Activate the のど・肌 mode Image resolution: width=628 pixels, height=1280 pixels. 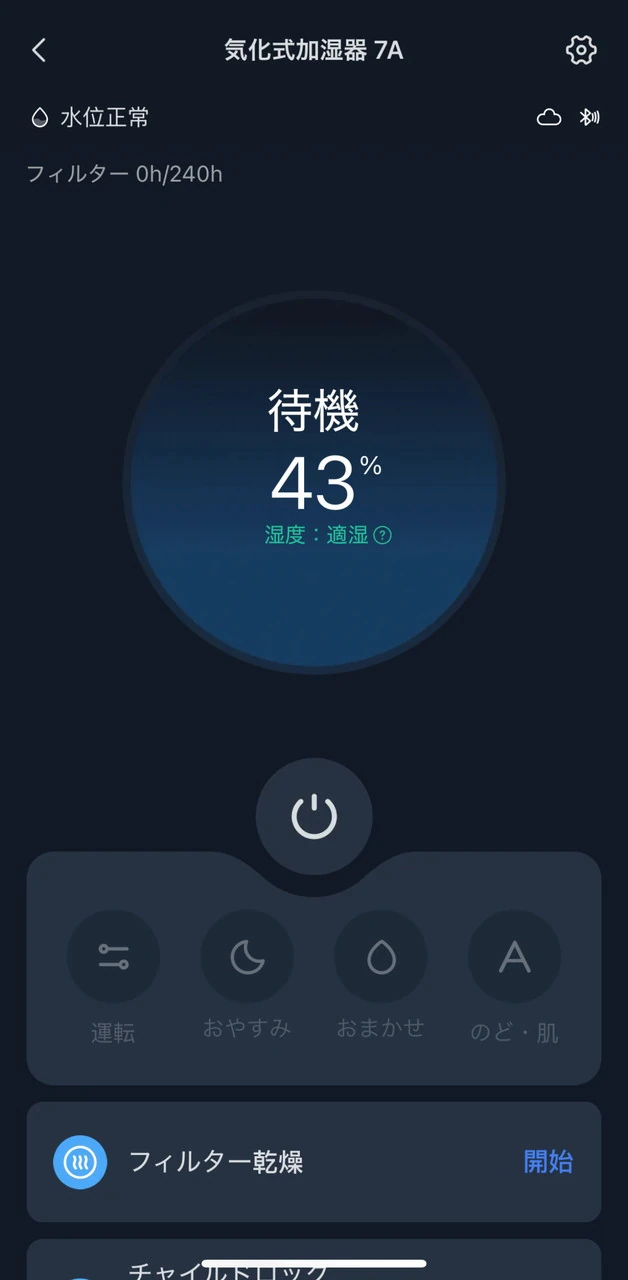(x=514, y=957)
